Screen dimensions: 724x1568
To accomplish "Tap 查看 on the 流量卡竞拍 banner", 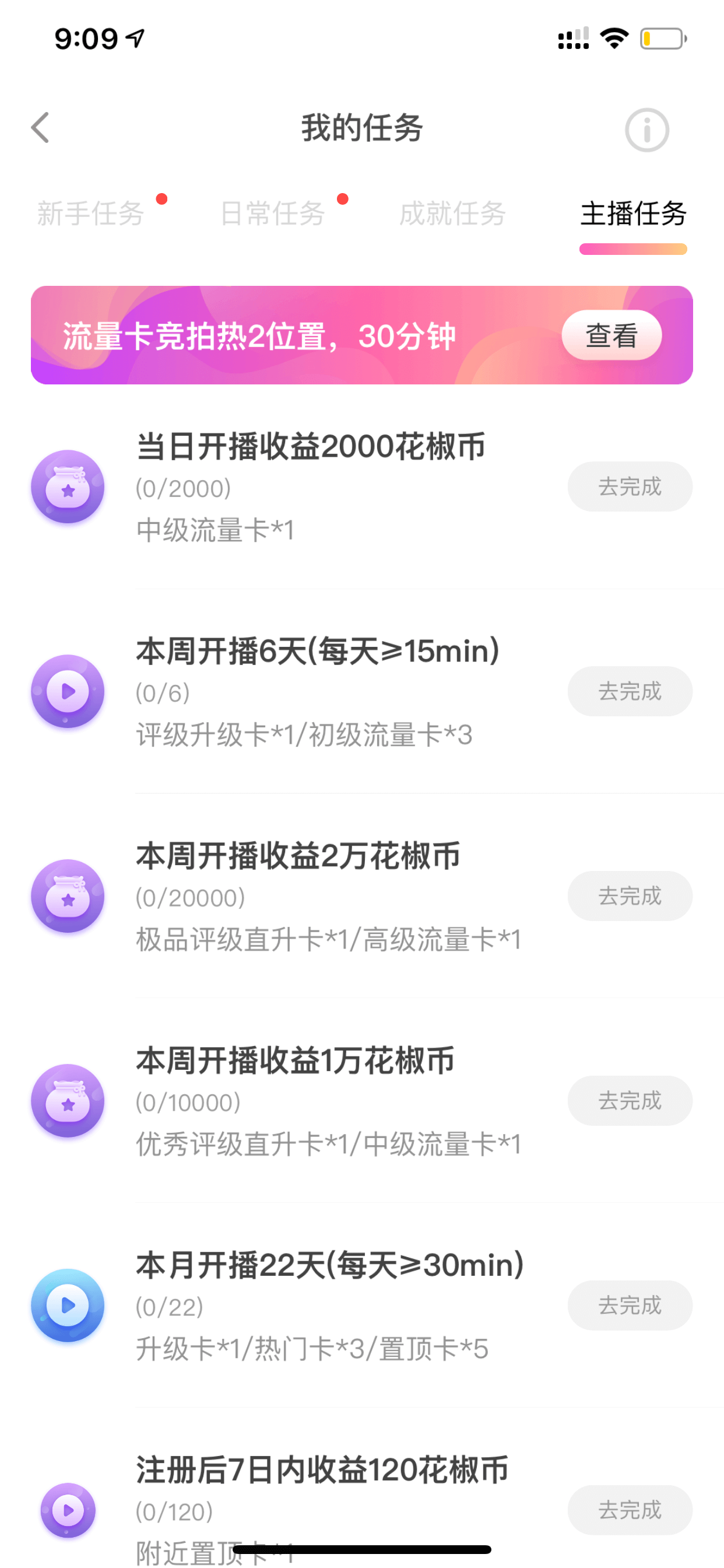I will tap(611, 335).
